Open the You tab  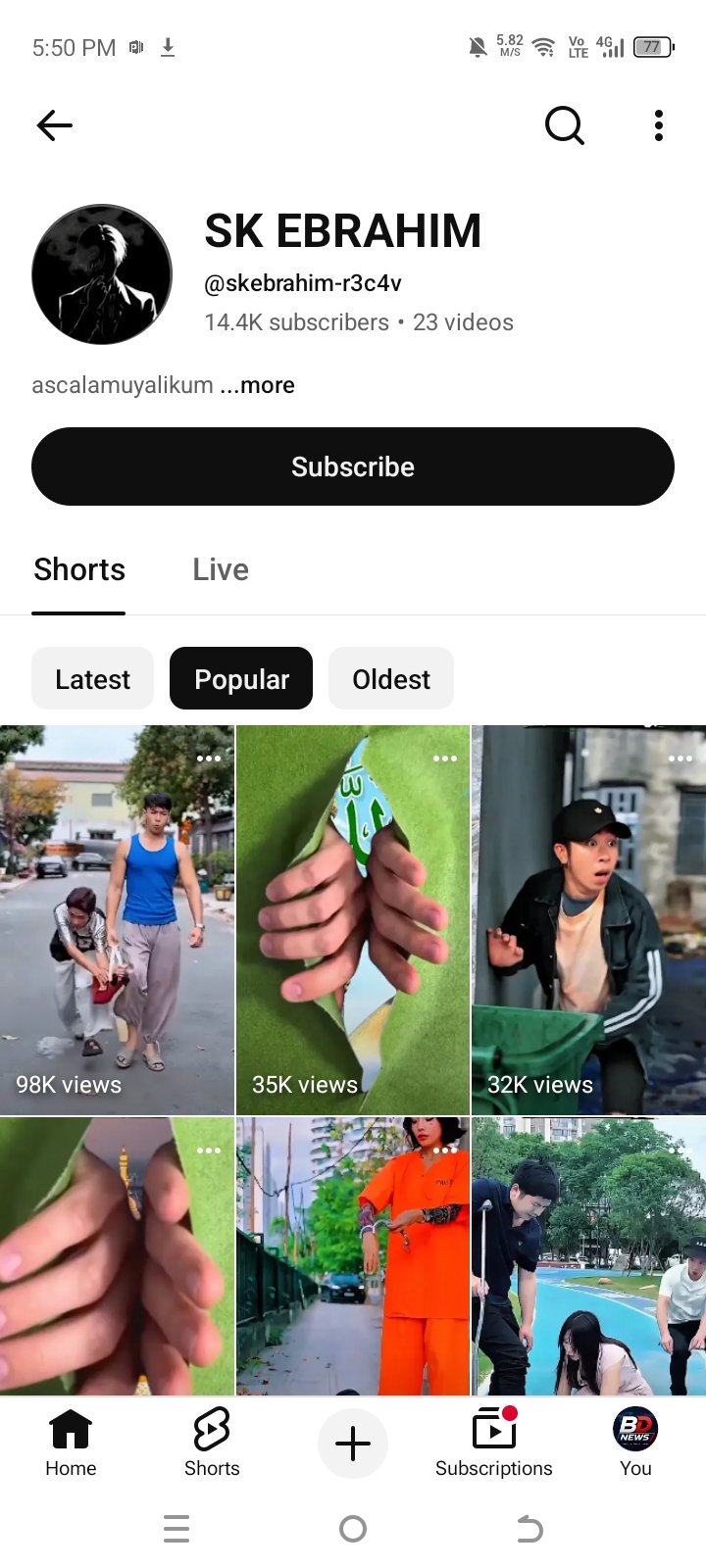[635, 1443]
